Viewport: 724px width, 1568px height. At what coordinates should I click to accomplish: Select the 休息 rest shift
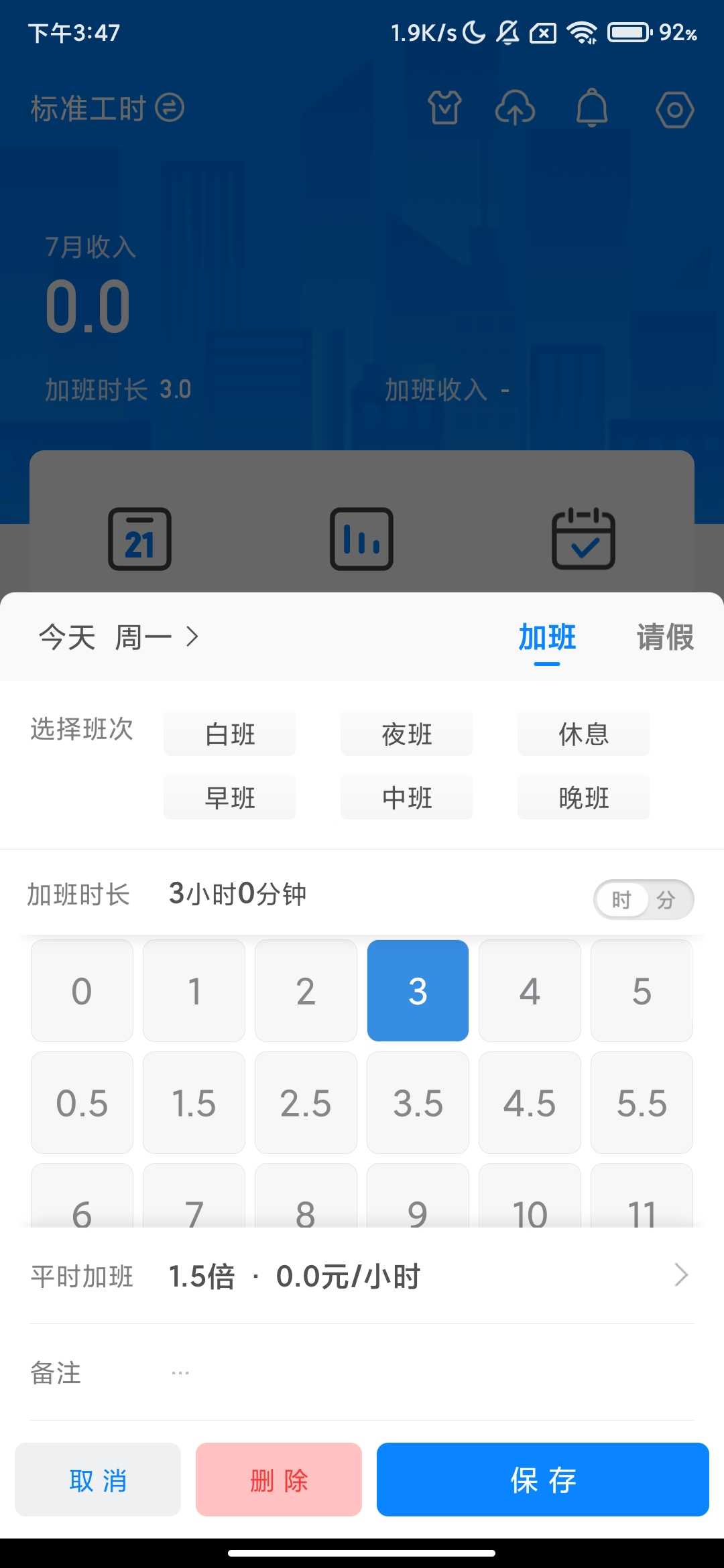[583, 734]
